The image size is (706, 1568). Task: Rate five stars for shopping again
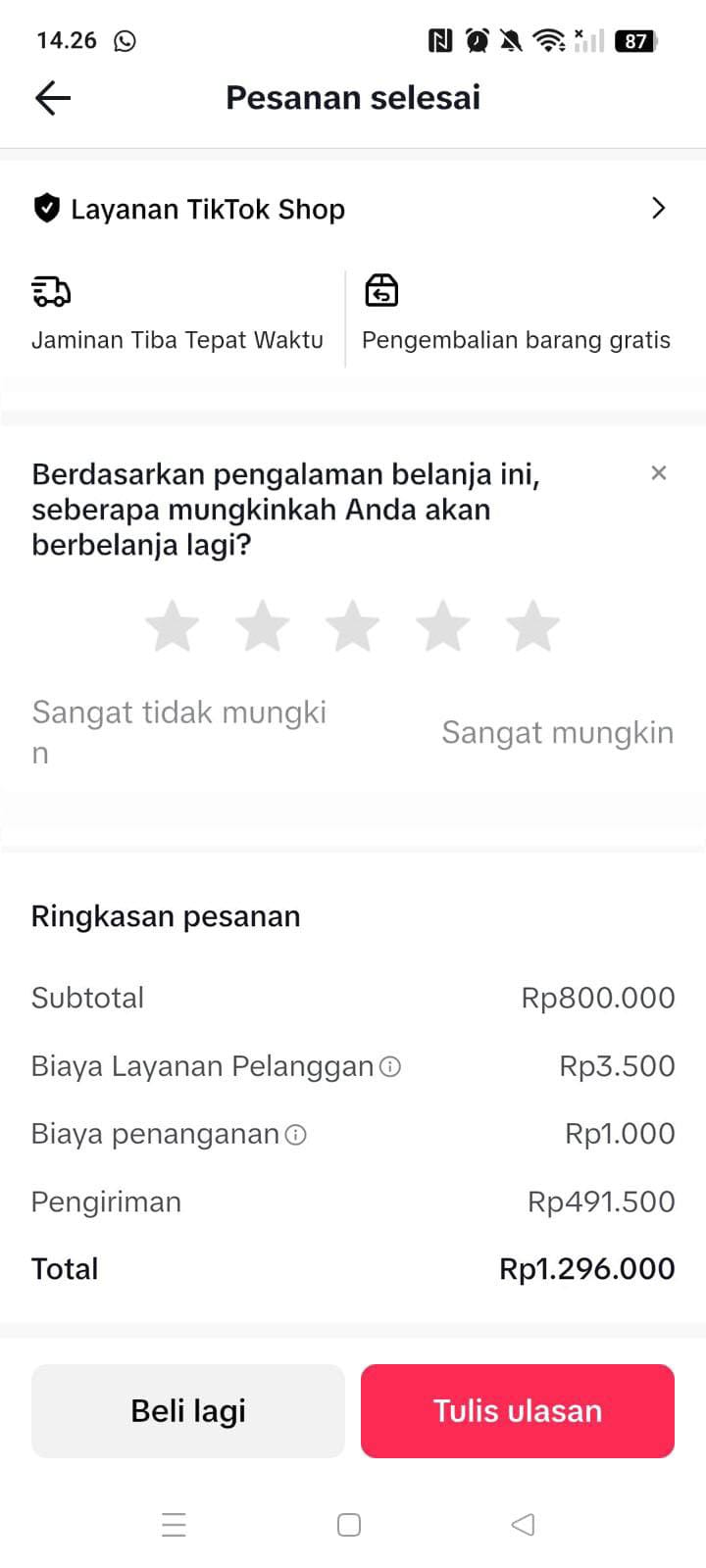(x=533, y=626)
